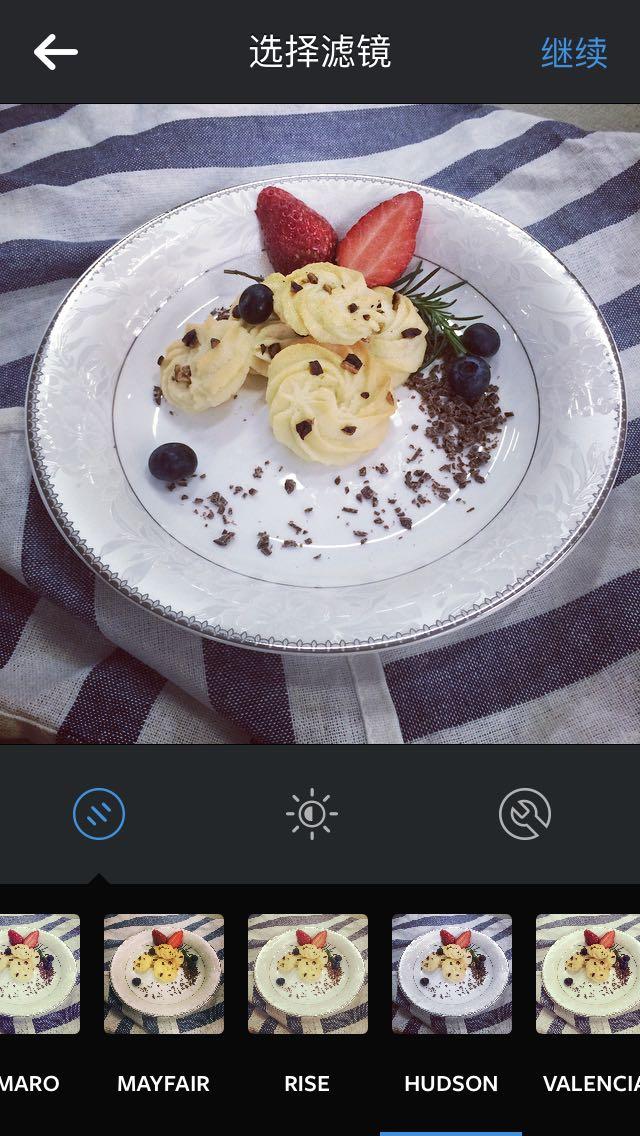Go back using the arrow icon

55,52
